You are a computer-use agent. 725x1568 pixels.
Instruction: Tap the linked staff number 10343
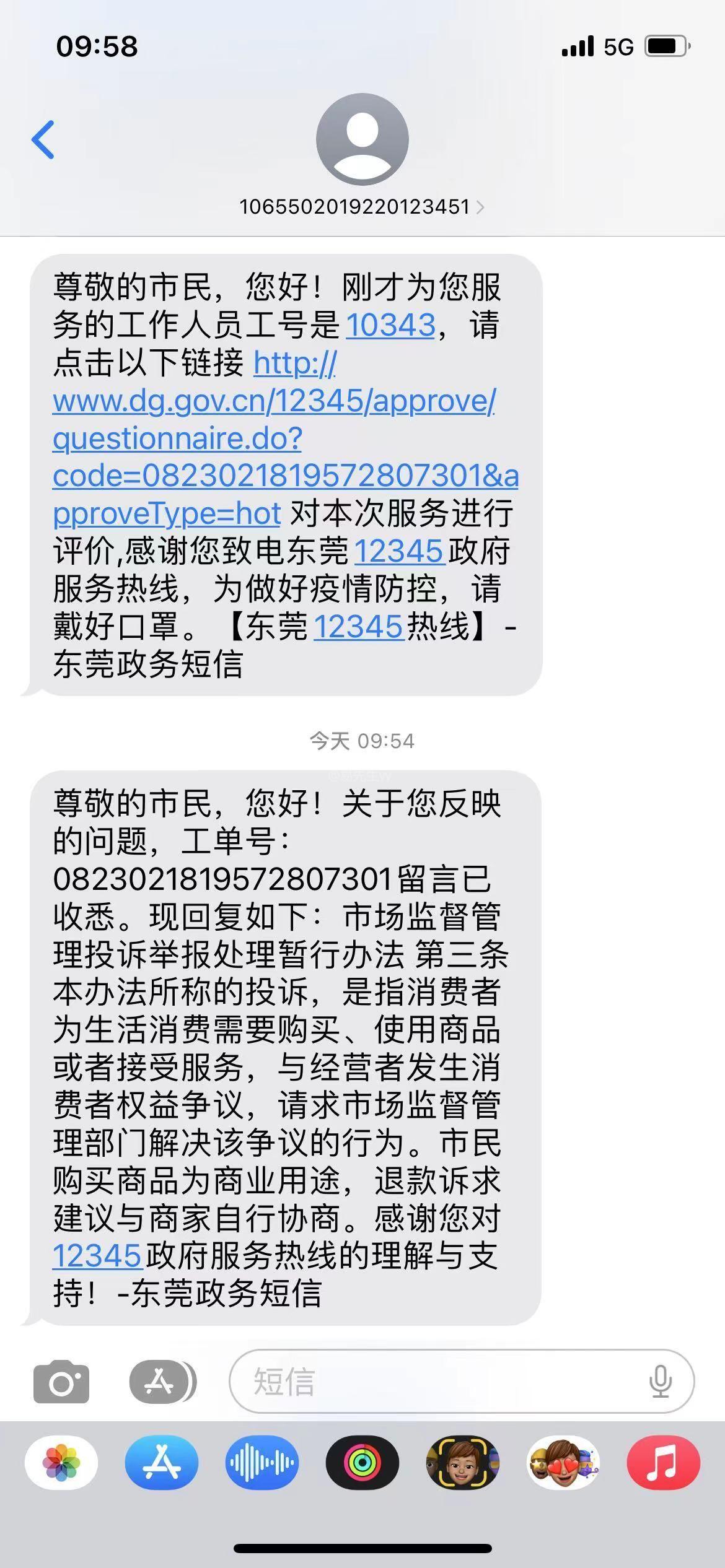pyautogui.click(x=390, y=325)
